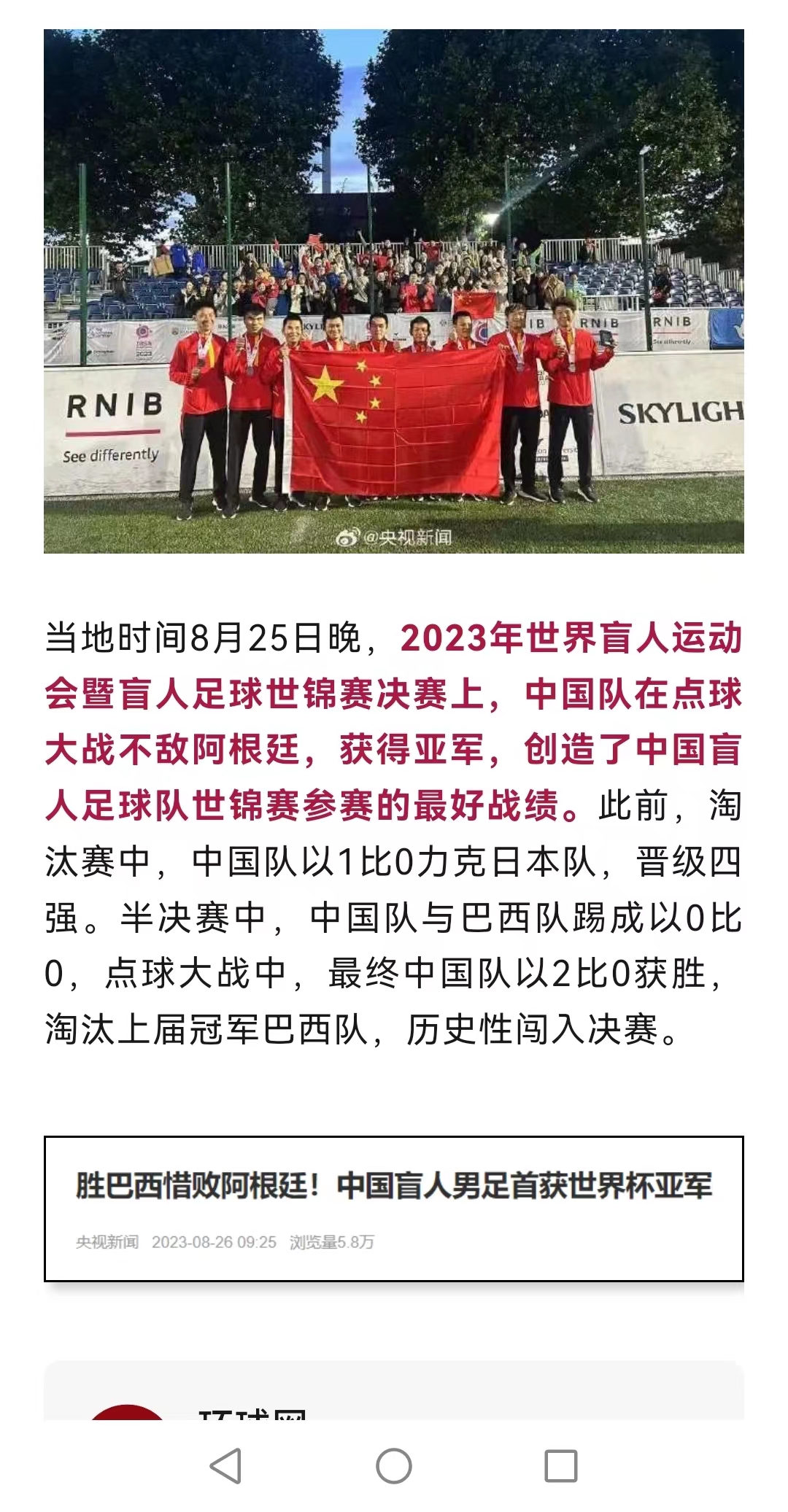Go back with the system back button

pos(225,1466)
